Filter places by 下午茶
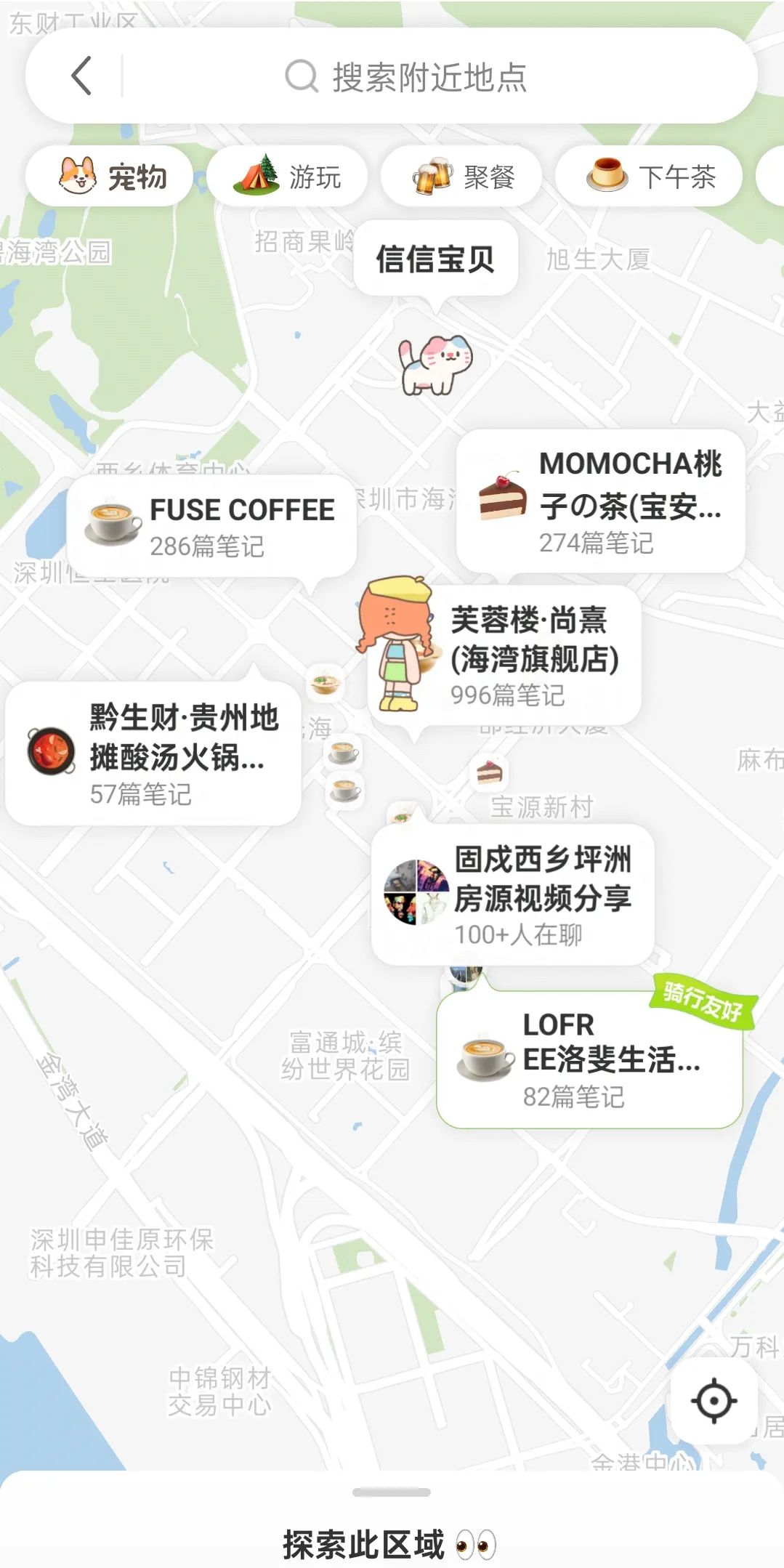784x1568 pixels. (649, 177)
